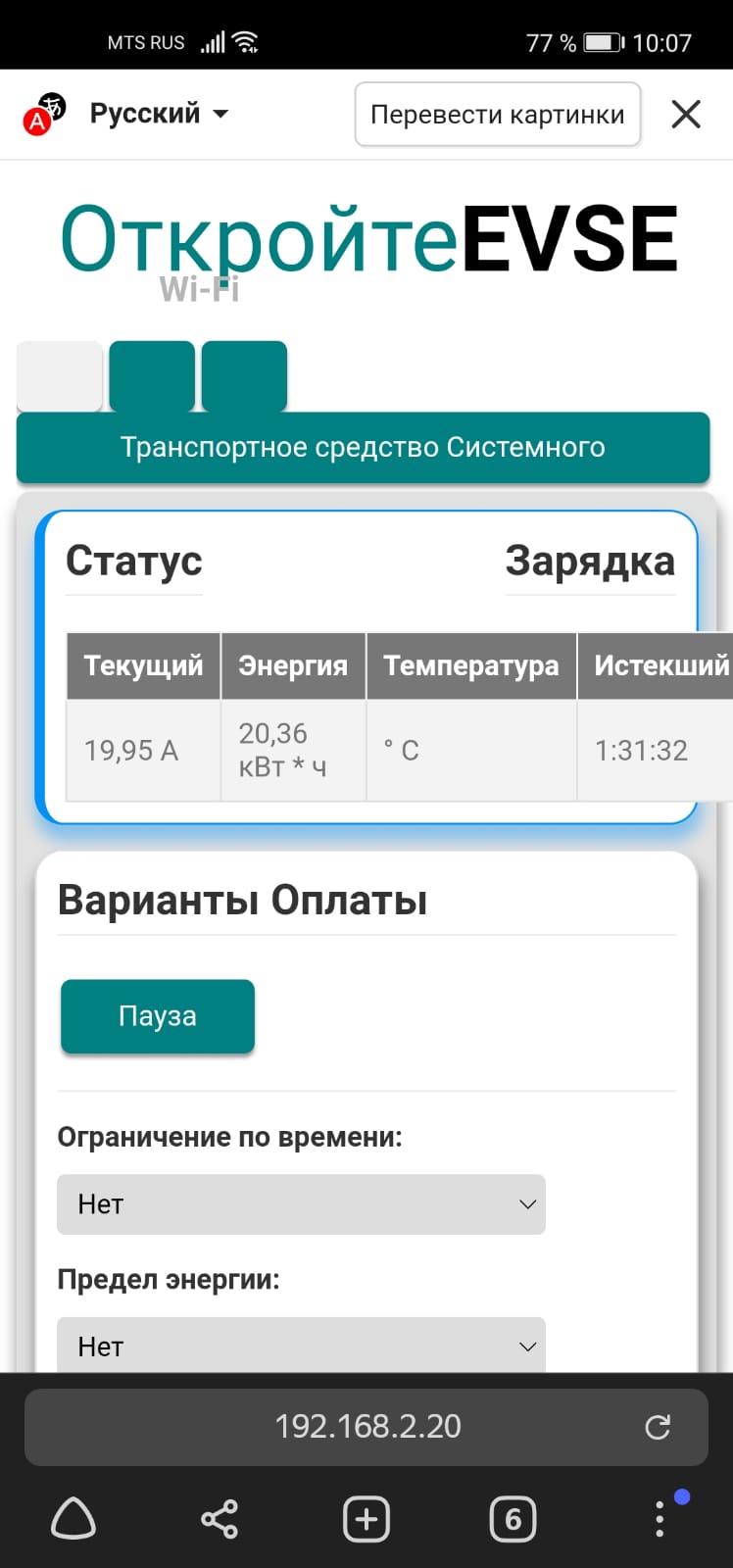733x1568 pixels.
Task: Share this page
Action: pyautogui.click(x=220, y=1519)
